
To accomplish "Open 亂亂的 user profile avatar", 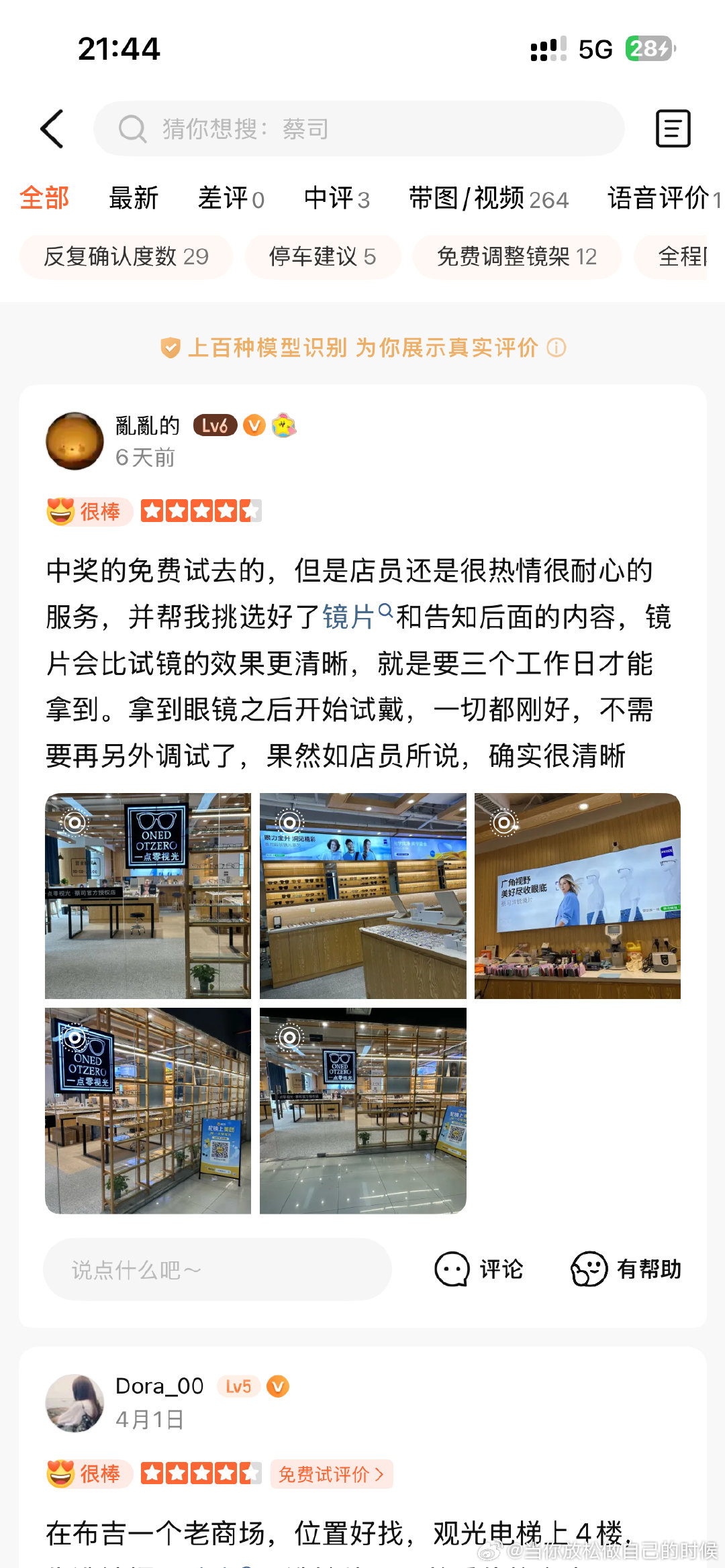I will point(75,441).
